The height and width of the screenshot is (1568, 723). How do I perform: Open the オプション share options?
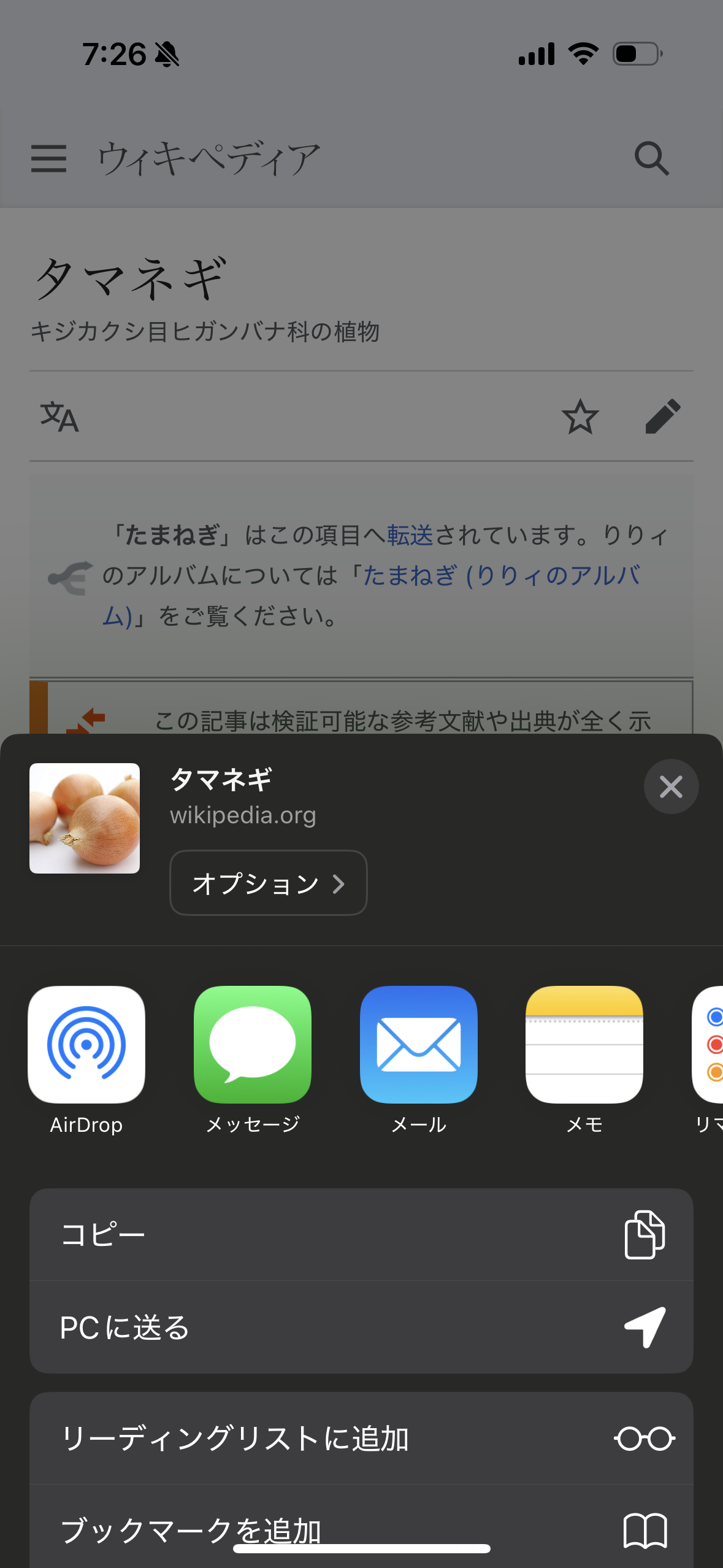269,883
